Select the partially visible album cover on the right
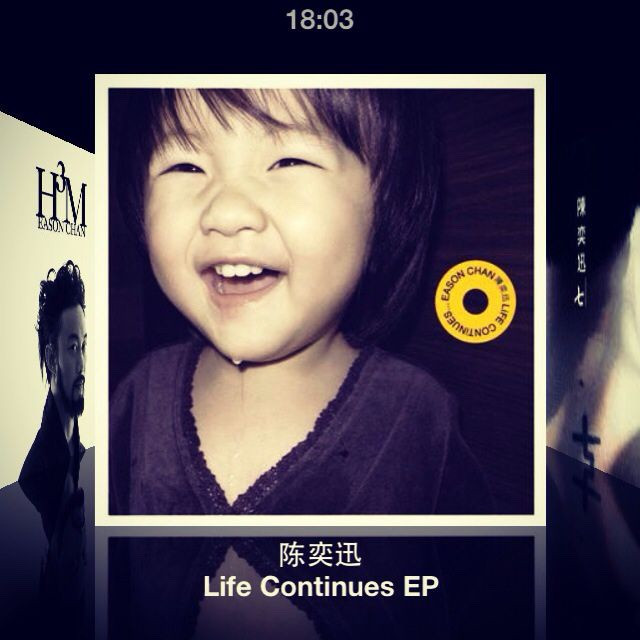 coord(594,300)
